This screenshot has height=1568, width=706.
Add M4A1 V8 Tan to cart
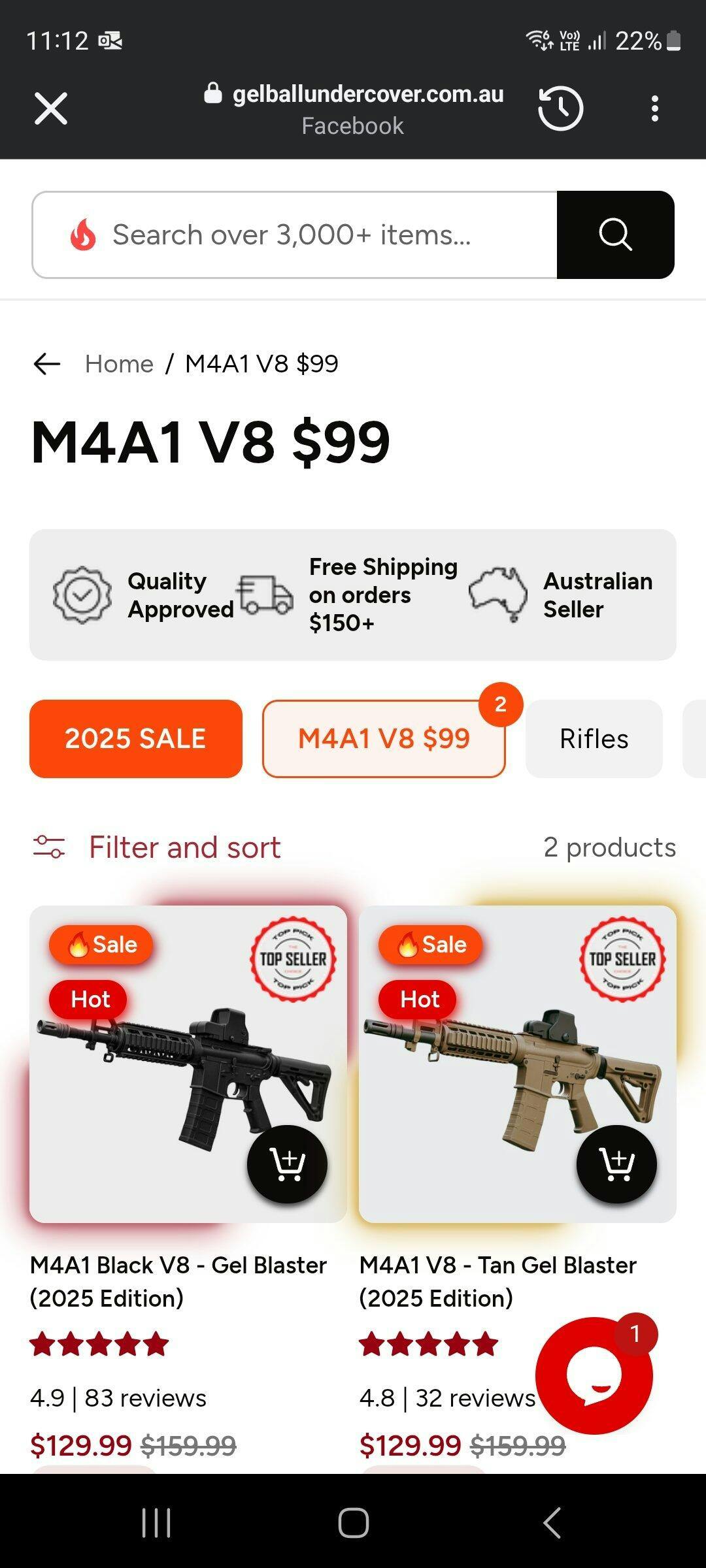[616, 1164]
